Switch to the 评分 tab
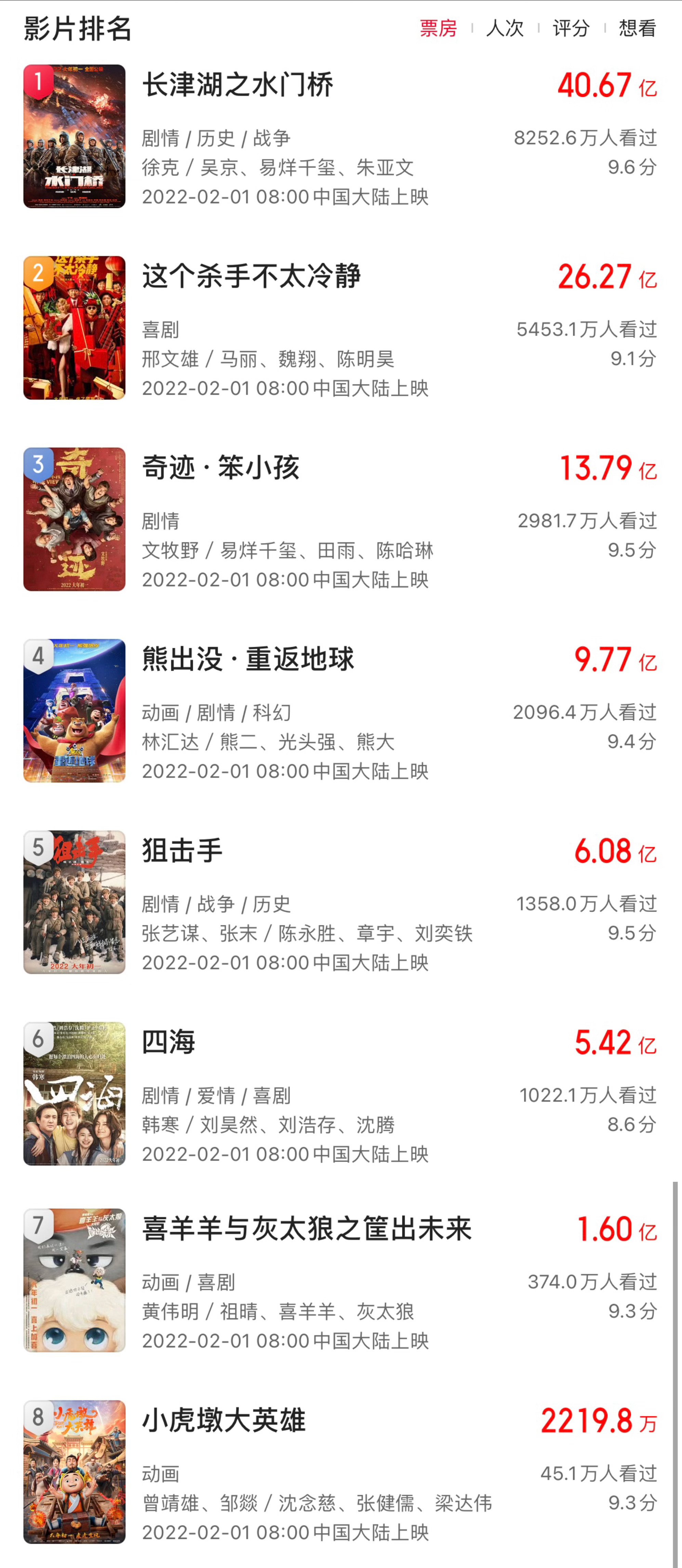Image resolution: width=682 pixels, height=1568 pixels. [571, 28]
